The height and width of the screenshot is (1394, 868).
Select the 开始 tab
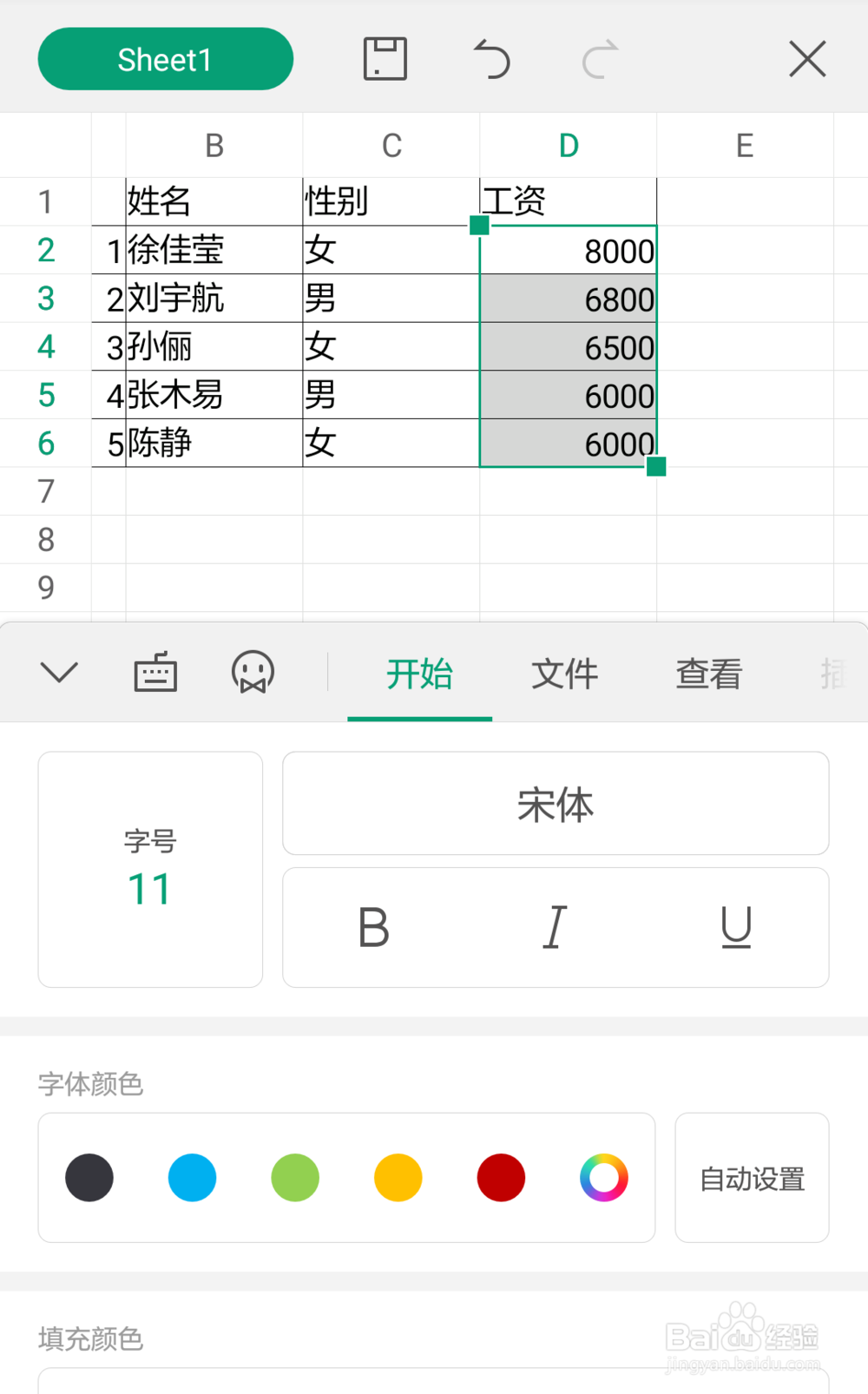click(419, 674)
